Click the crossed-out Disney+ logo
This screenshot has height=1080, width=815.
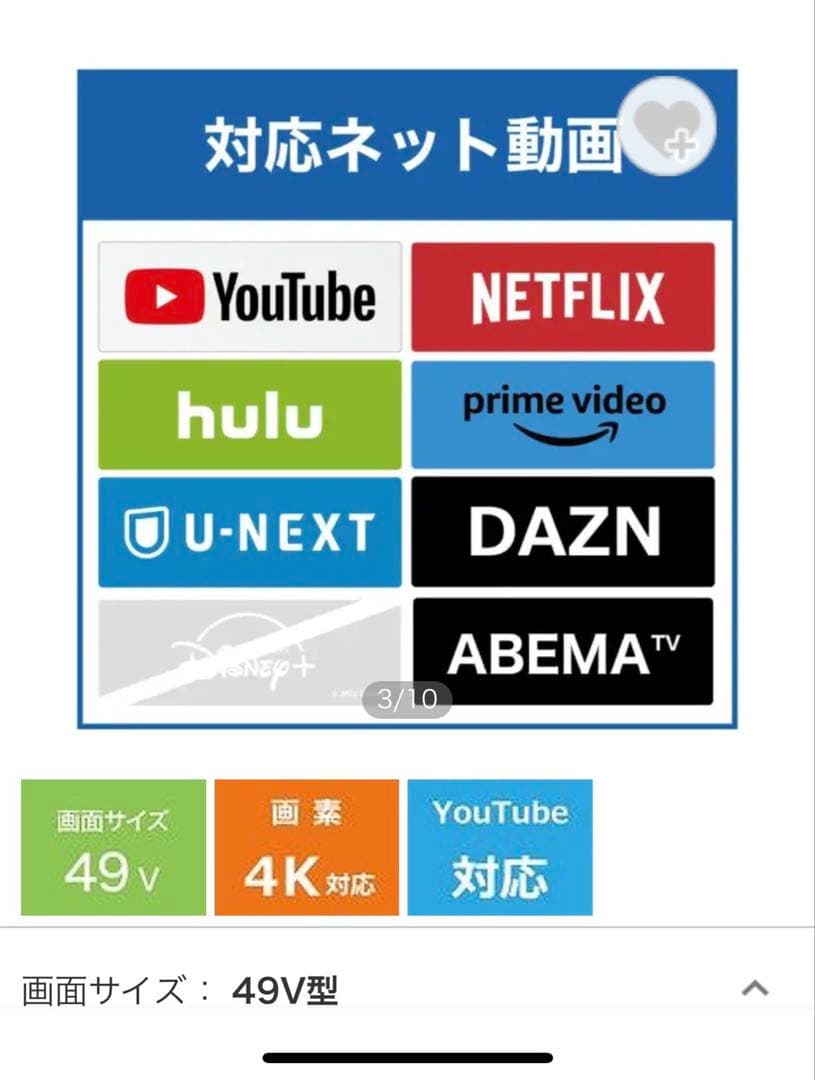[249, 648]
